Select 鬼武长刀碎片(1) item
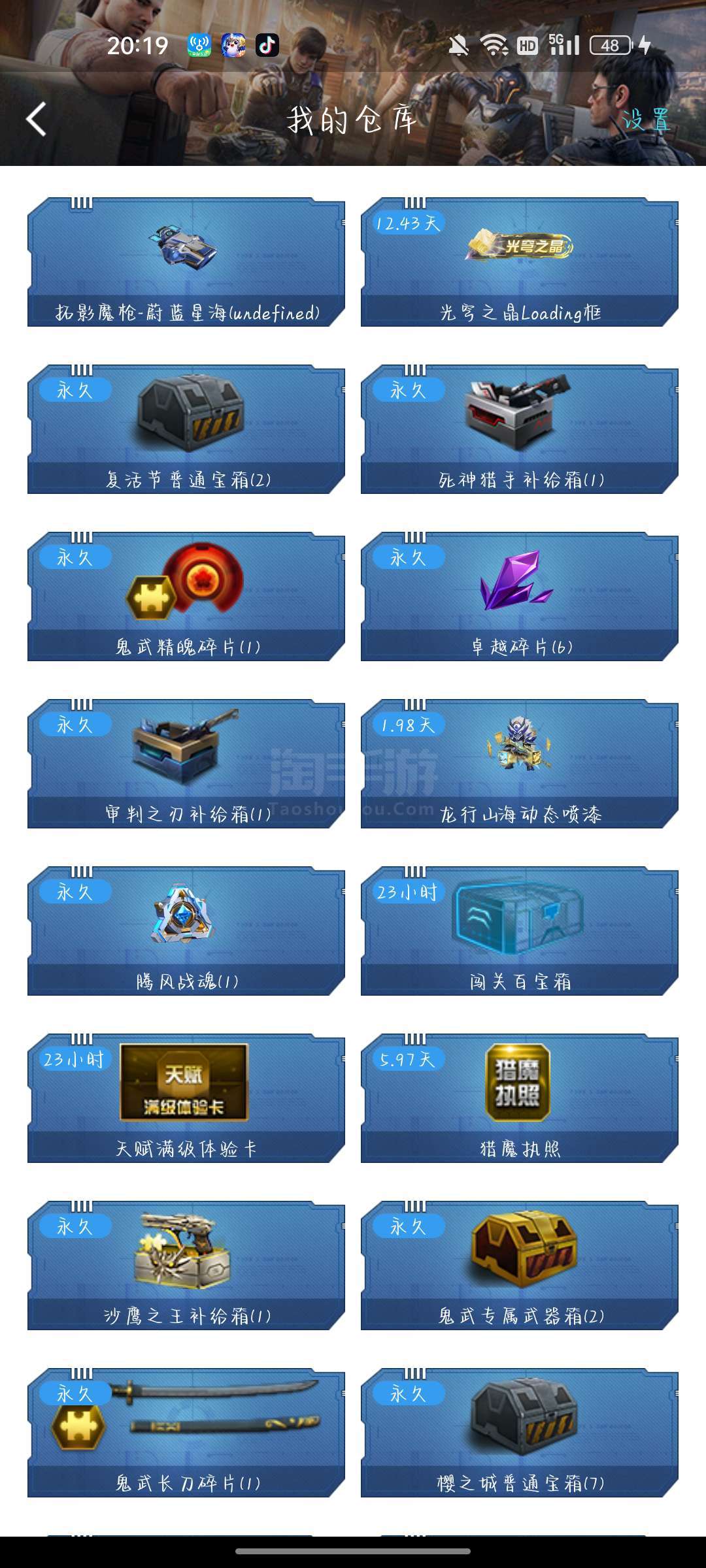This screenshot has height=1568, width=706. [186, 1433]
